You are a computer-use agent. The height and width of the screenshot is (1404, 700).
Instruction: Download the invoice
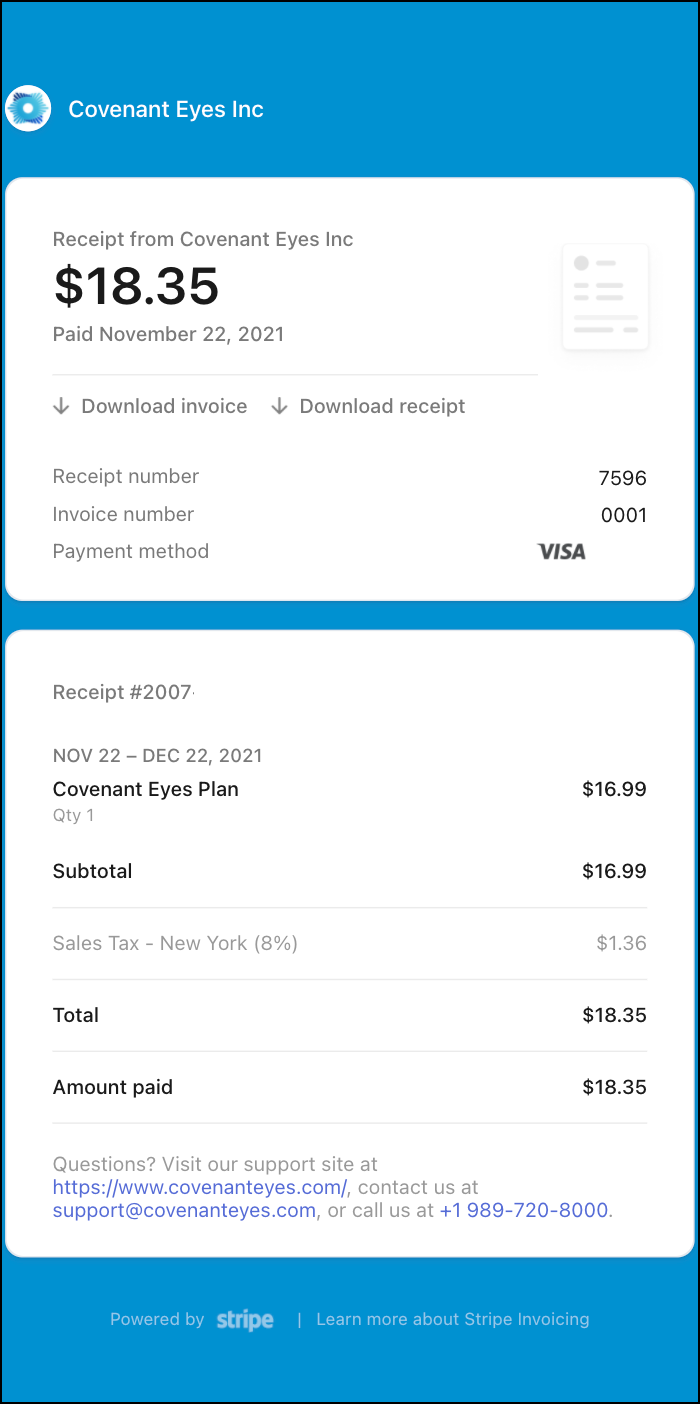(x=150, y=406)
